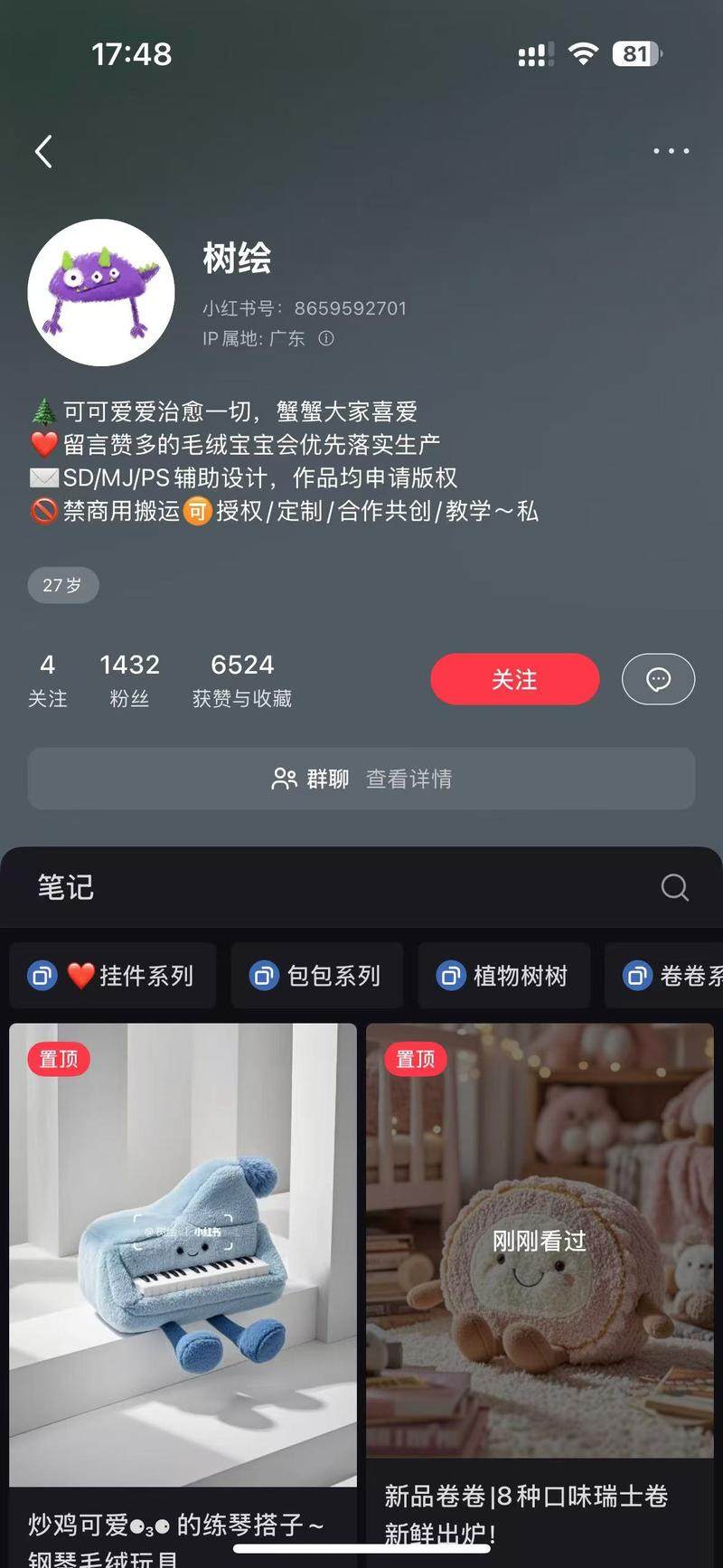
Task: Open the three-dot overflow menu
Action: tap(671, 151)
